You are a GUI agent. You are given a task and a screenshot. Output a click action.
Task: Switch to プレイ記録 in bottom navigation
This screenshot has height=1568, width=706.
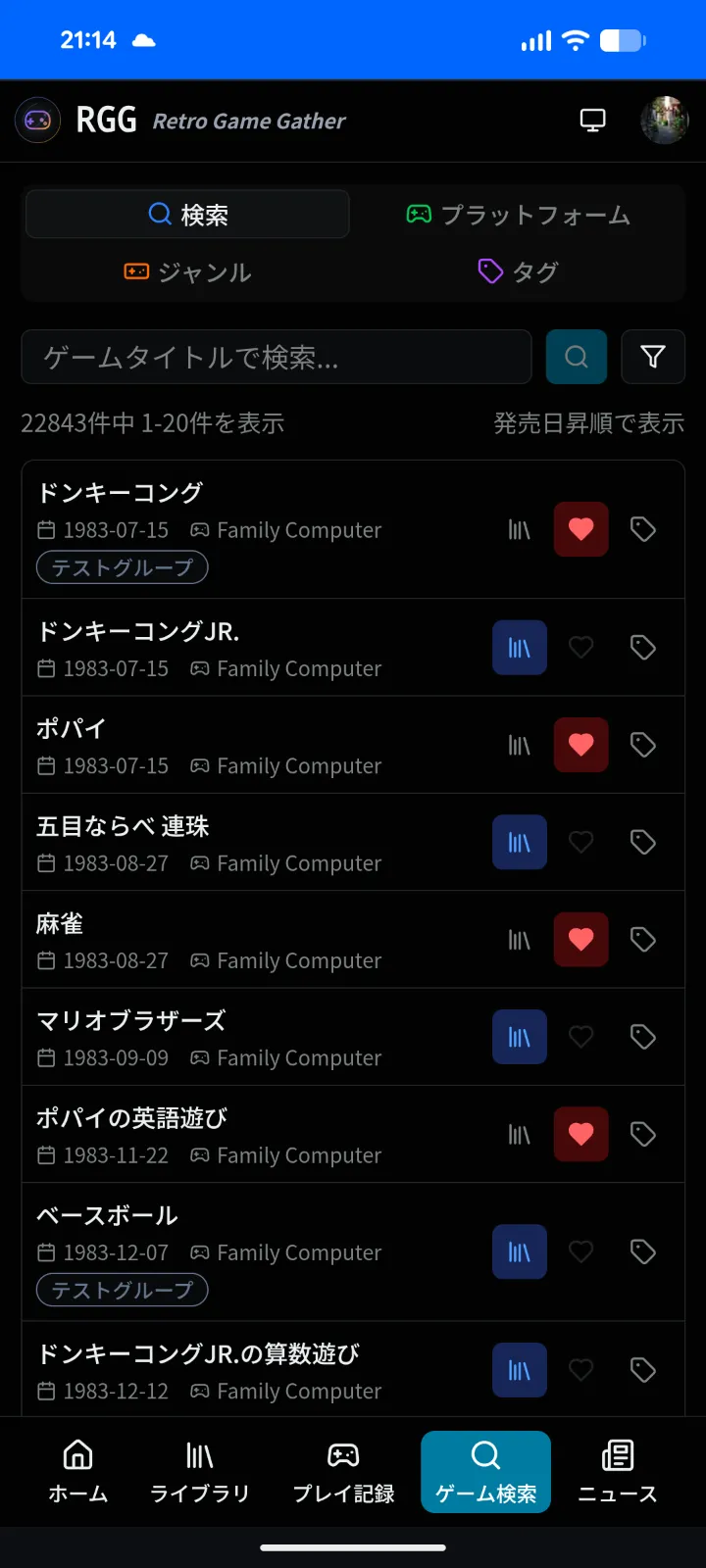pos(343,1472)
